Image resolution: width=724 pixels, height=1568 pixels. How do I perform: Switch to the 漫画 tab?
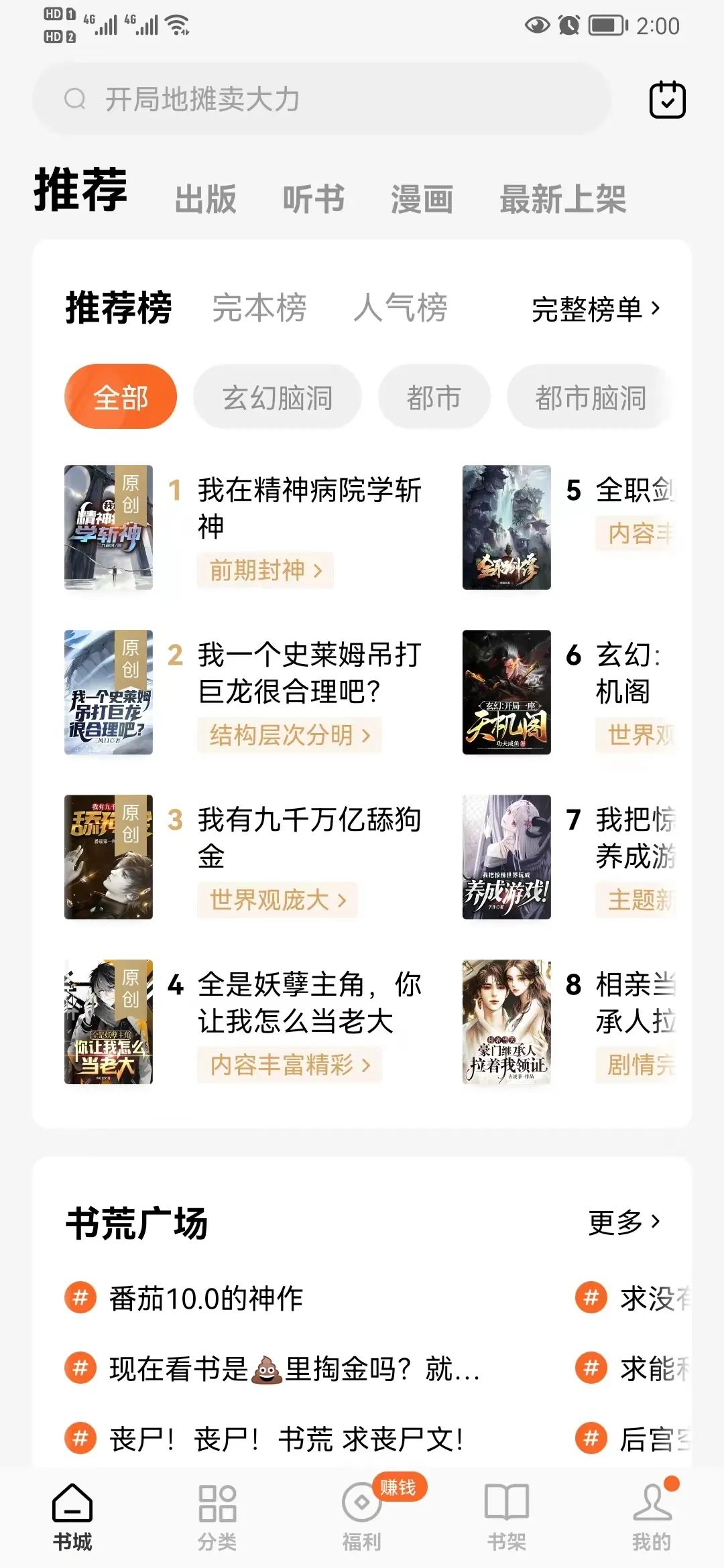(422, 199)
